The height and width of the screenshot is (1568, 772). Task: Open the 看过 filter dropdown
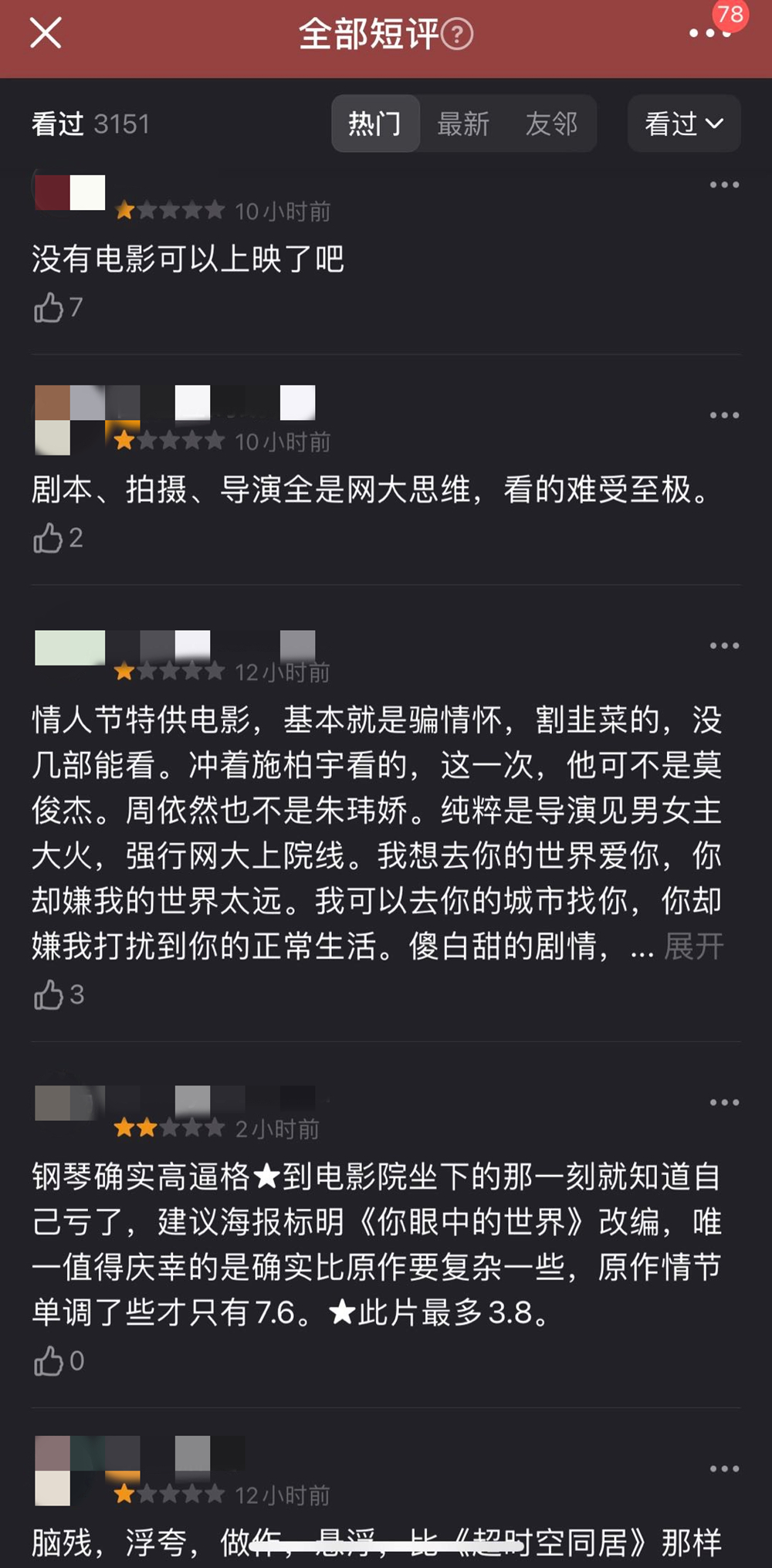pyautogui.click(x=684, y=124)
